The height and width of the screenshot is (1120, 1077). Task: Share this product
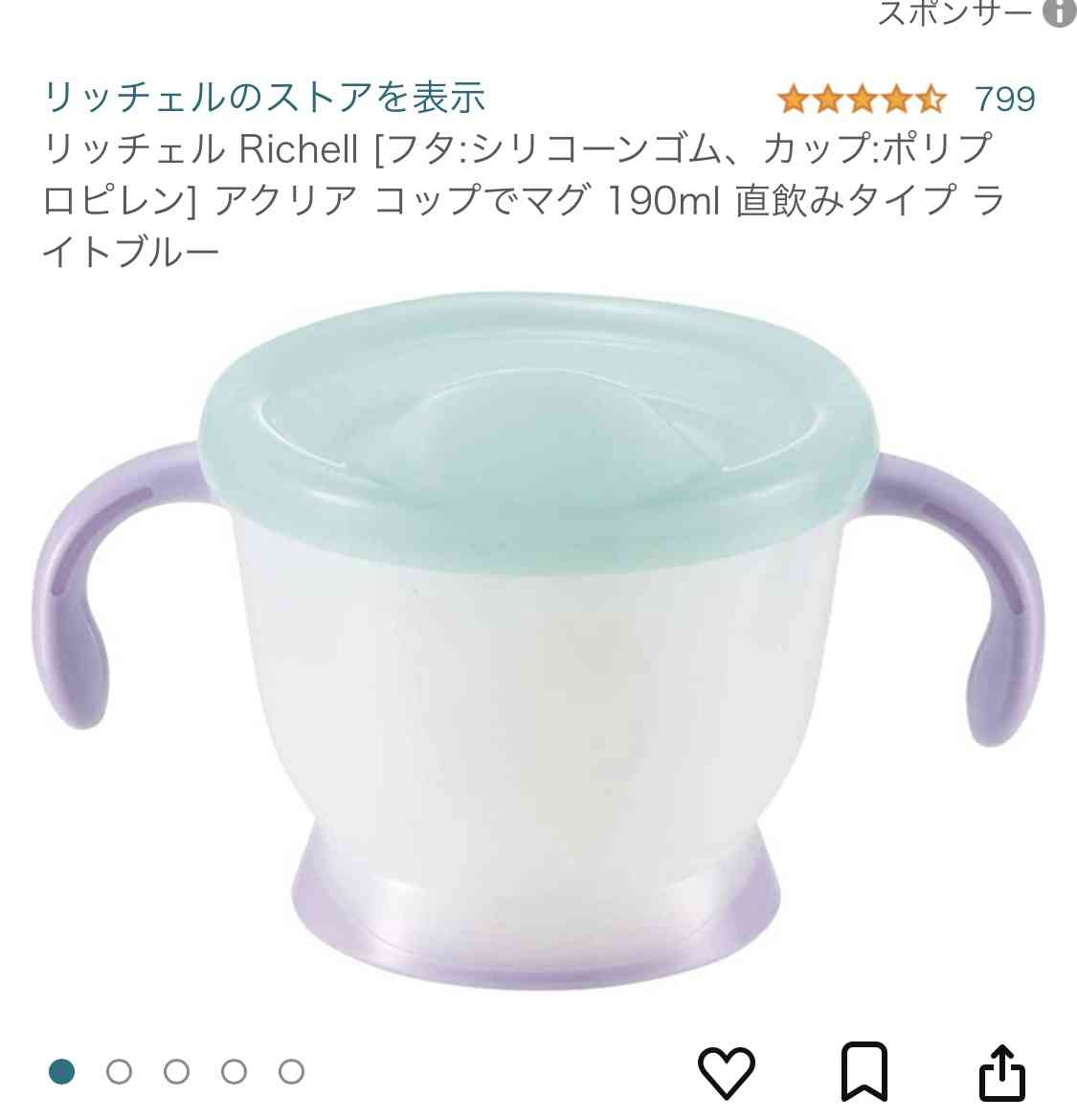1001,1071
